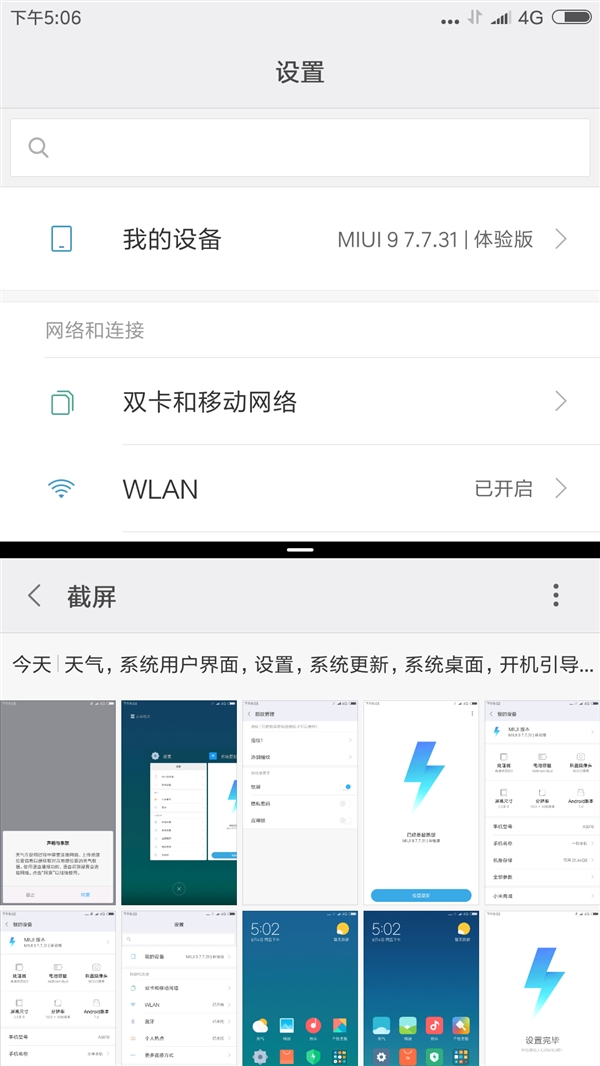600x1066 pixels.
Task: Open the recent apps screenshot thumbnail
Action: coord(179,802)
